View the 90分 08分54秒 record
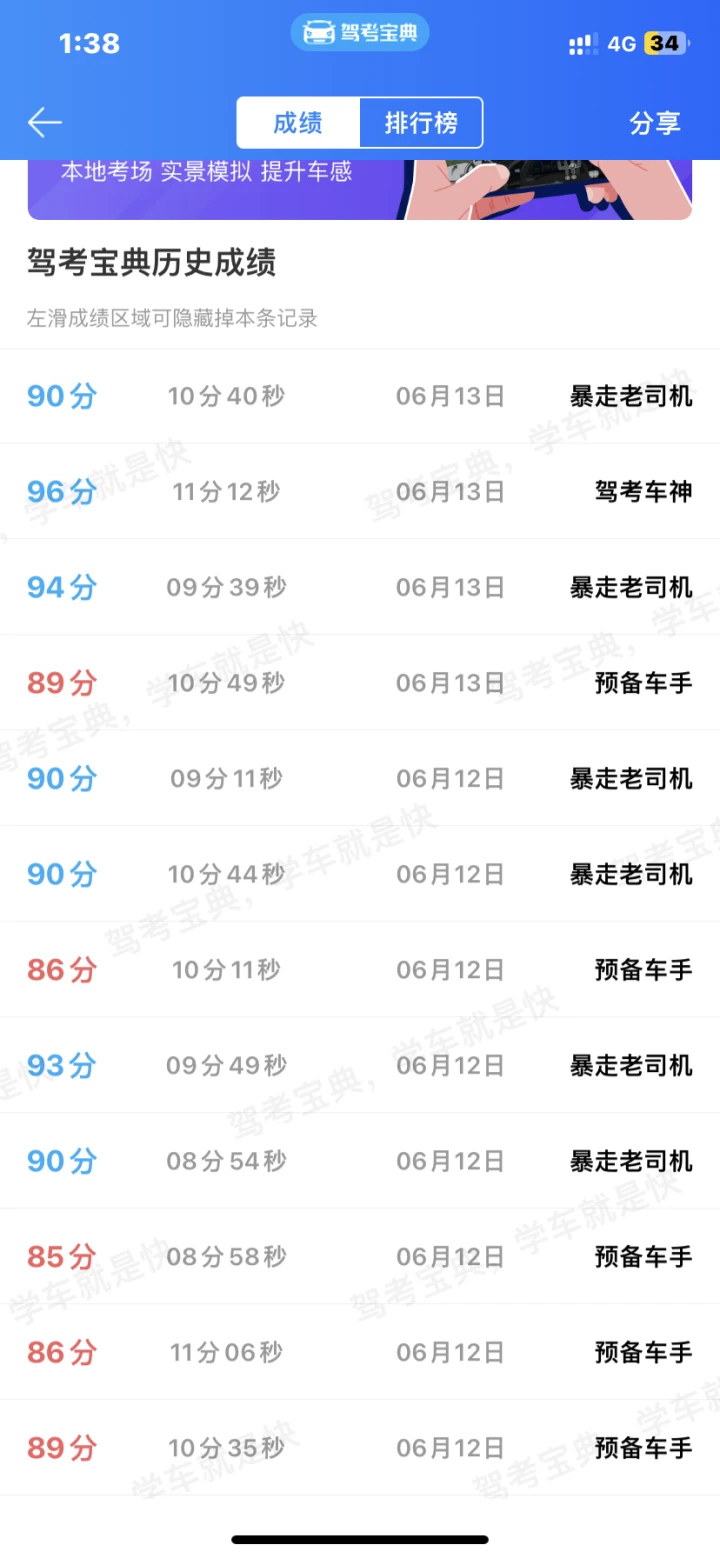The image size is (720, 1558). 360,1161
